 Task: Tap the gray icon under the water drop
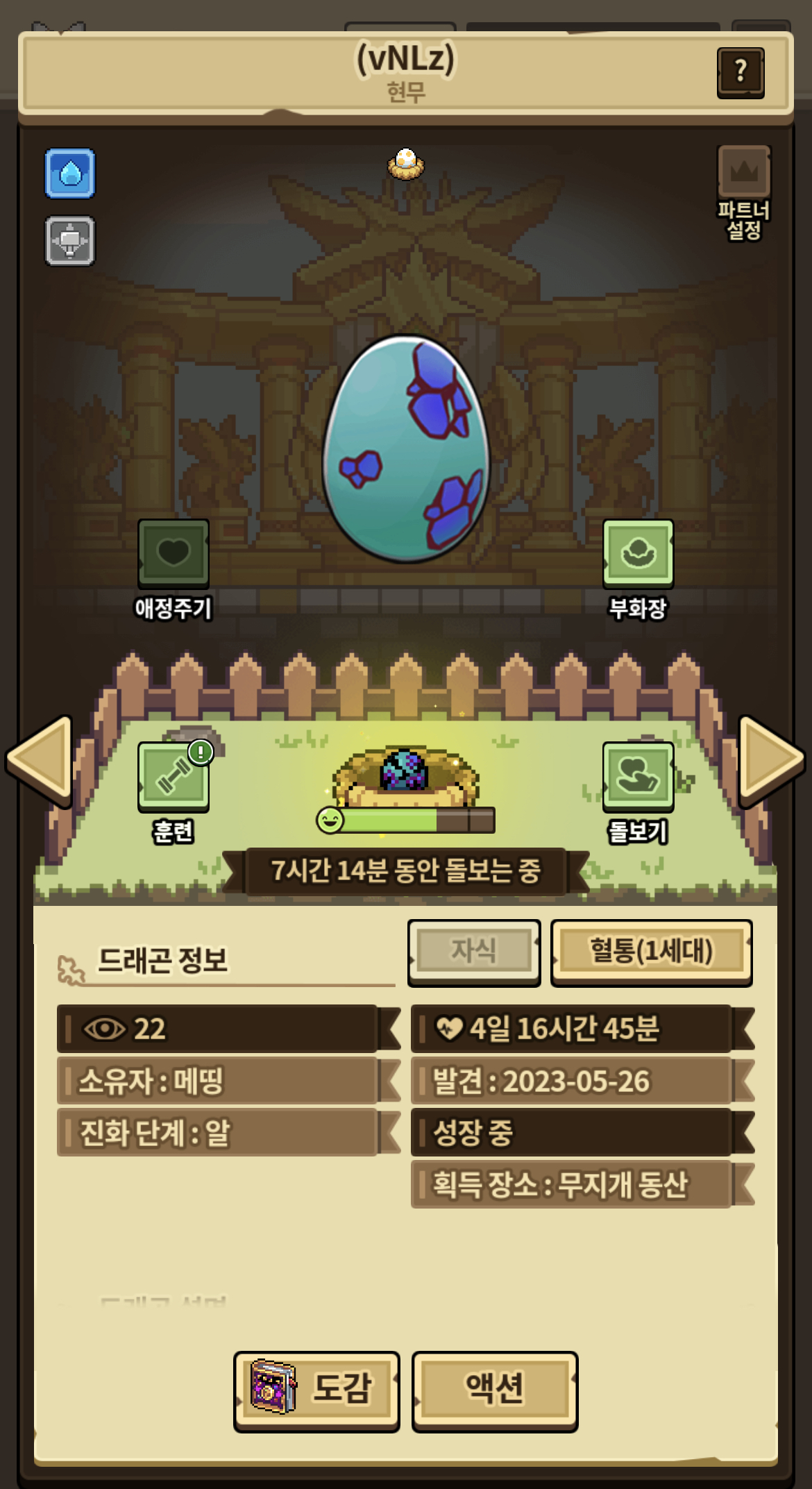coord(70,241)
